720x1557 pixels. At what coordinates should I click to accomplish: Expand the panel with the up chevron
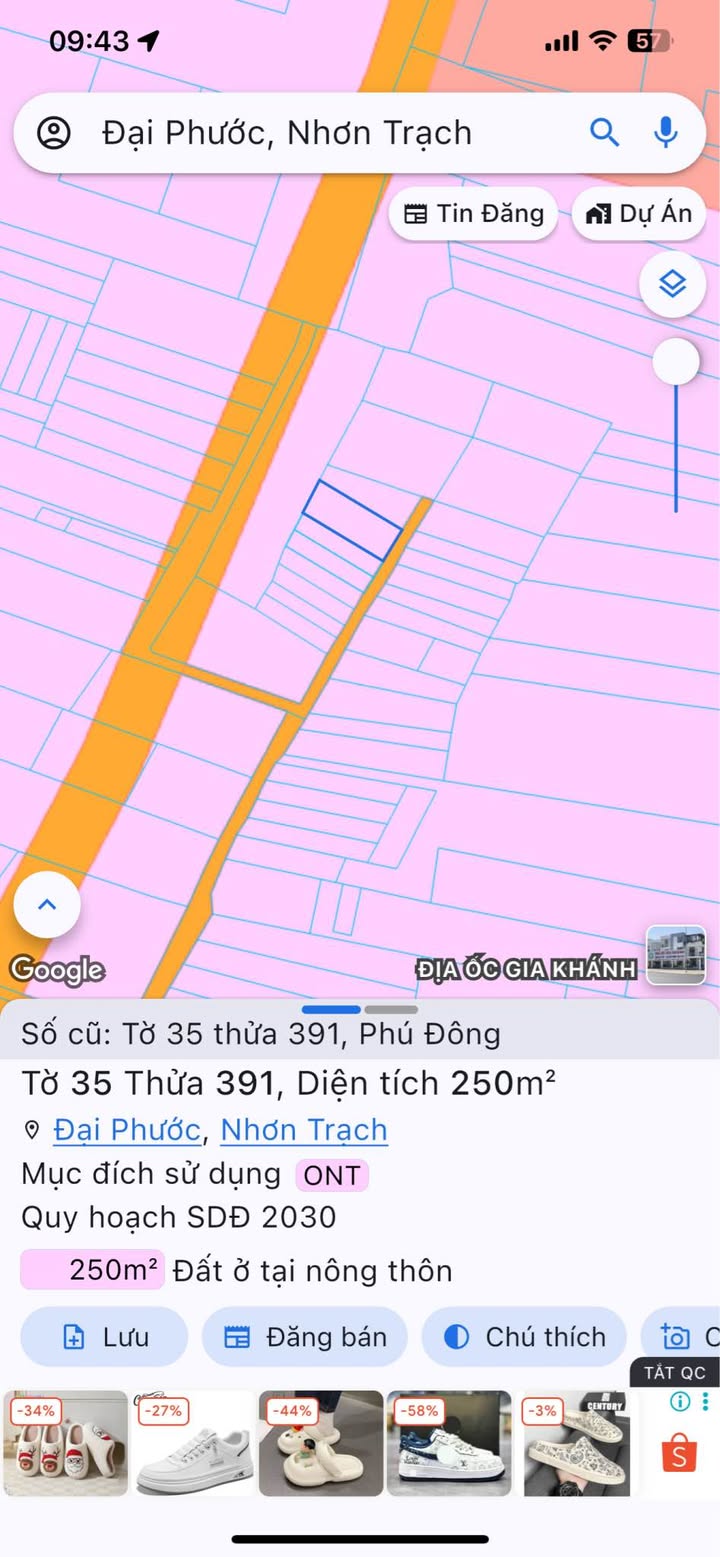[x=47, y=905]
